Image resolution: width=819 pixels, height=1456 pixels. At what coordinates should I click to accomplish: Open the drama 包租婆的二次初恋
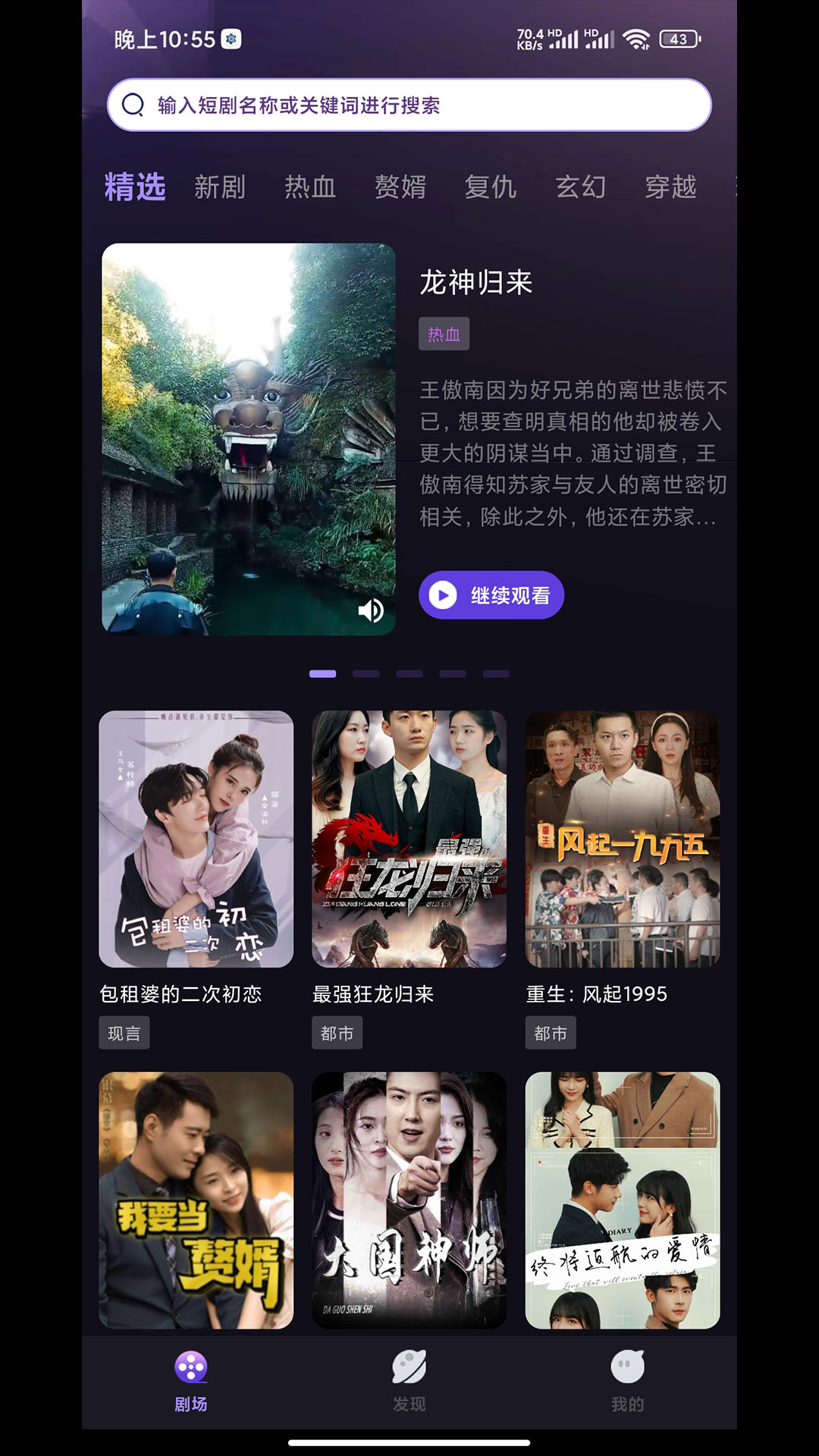tap(196, 839)
